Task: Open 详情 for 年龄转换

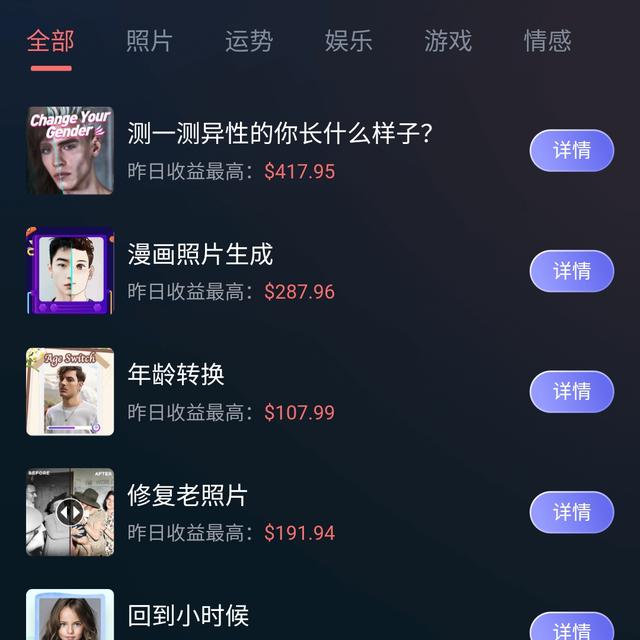Action: pos(571,392)
